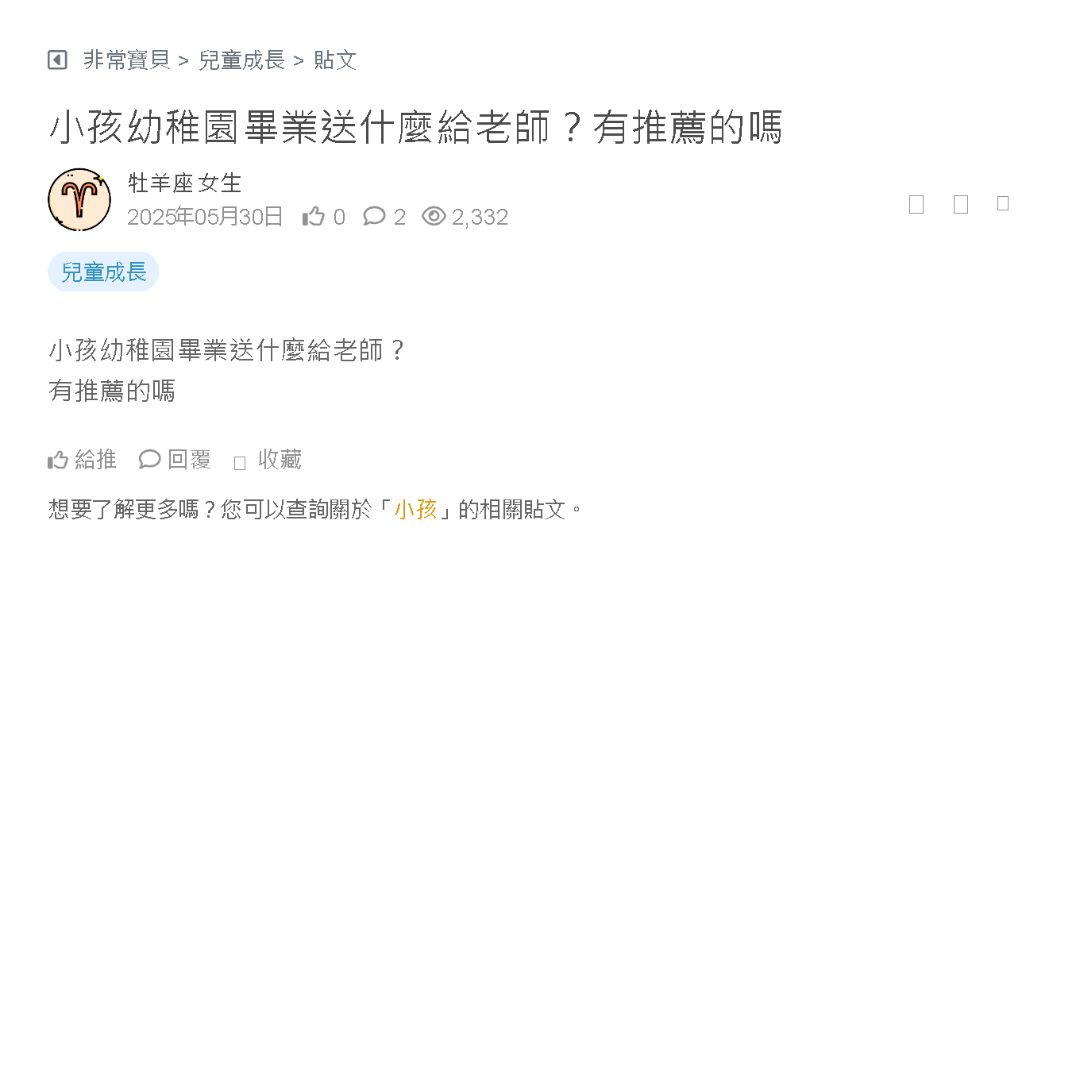Reply to the post with 回覆

(176, 460)
